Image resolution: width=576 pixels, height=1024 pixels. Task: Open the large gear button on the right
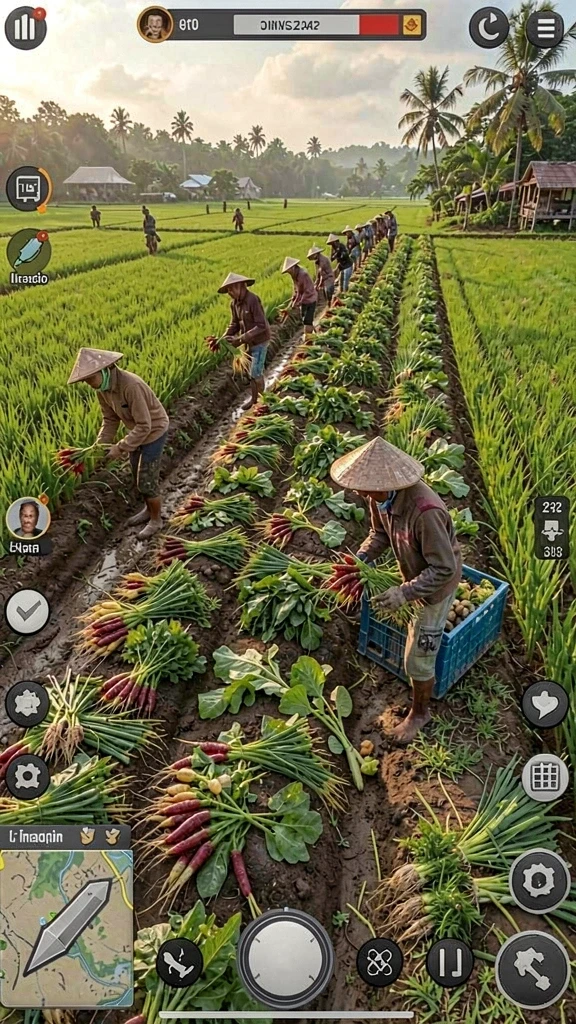(540, 880)
